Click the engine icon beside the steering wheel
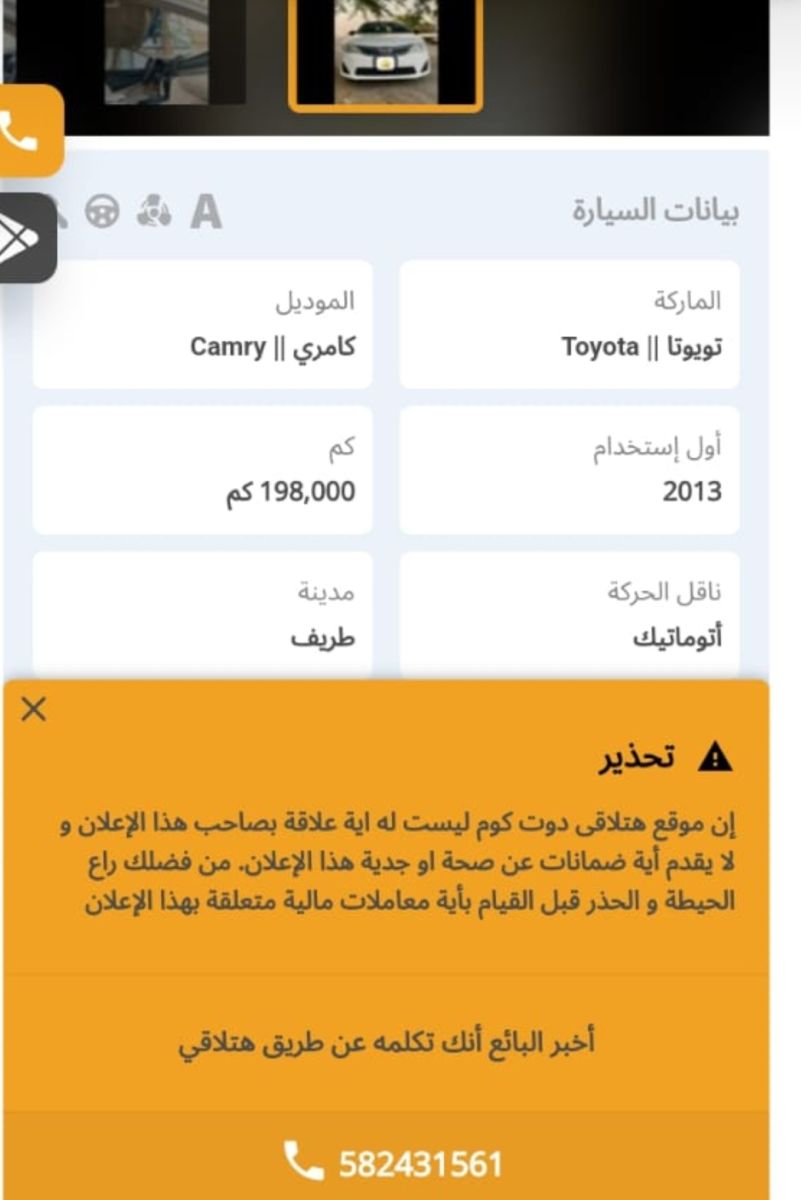Screen dimensions: 801x1200 (154, 211)
